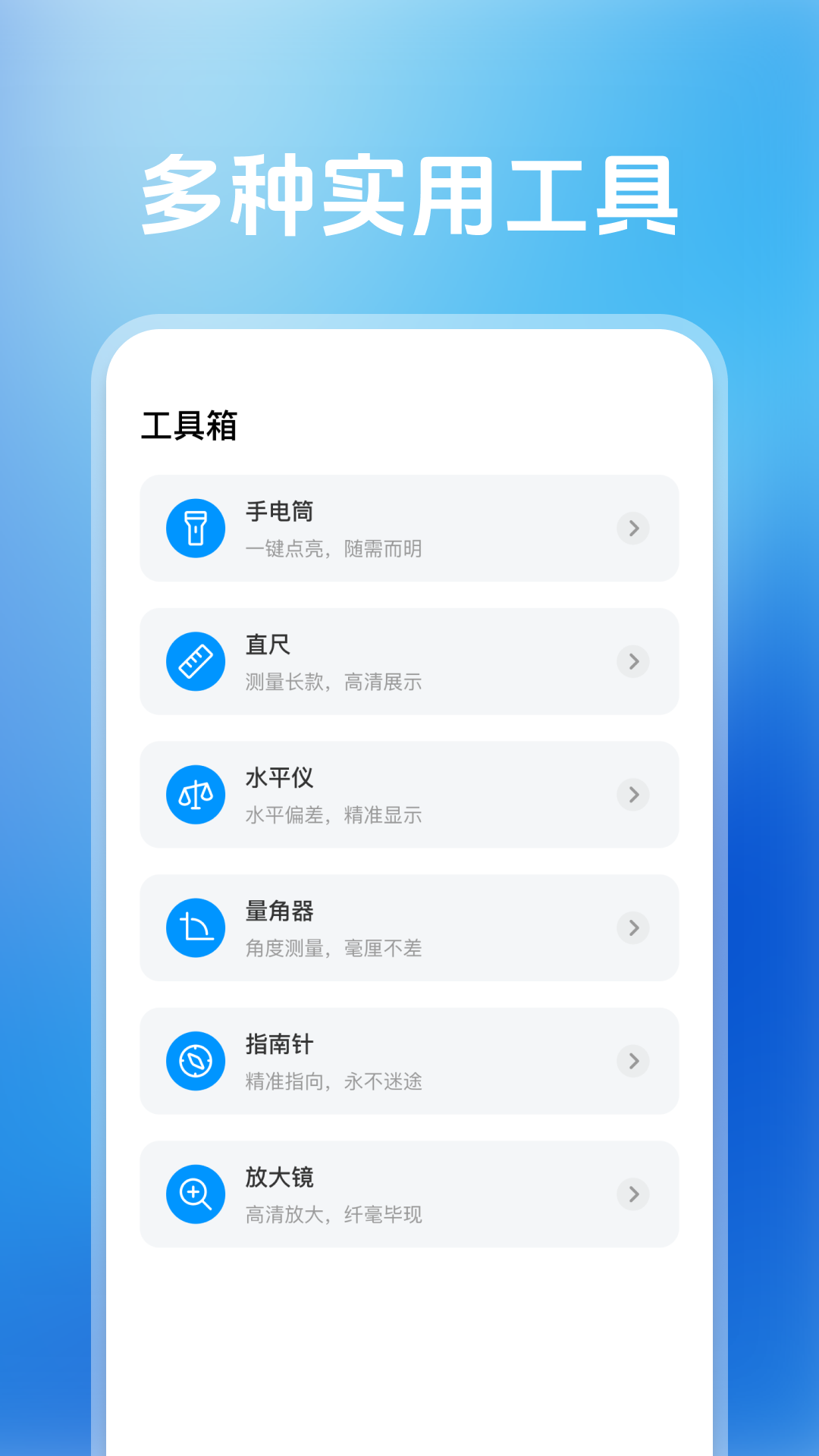Viewport: 819px width, 1456px height.
Task: Open the 直尺 entry via its arrow
Action: [x=633, y=661]
